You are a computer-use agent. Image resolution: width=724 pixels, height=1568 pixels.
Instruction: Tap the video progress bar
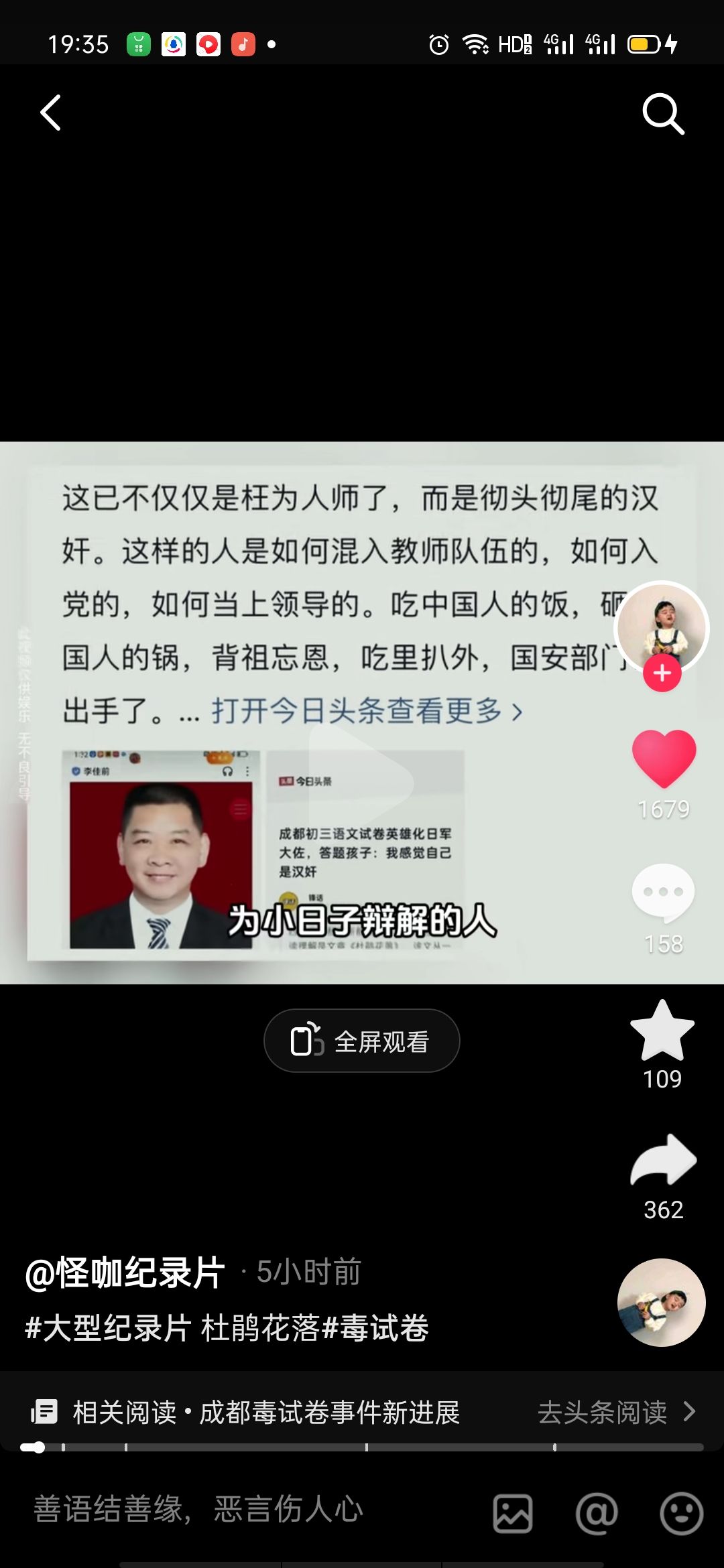coord(362,1447)
